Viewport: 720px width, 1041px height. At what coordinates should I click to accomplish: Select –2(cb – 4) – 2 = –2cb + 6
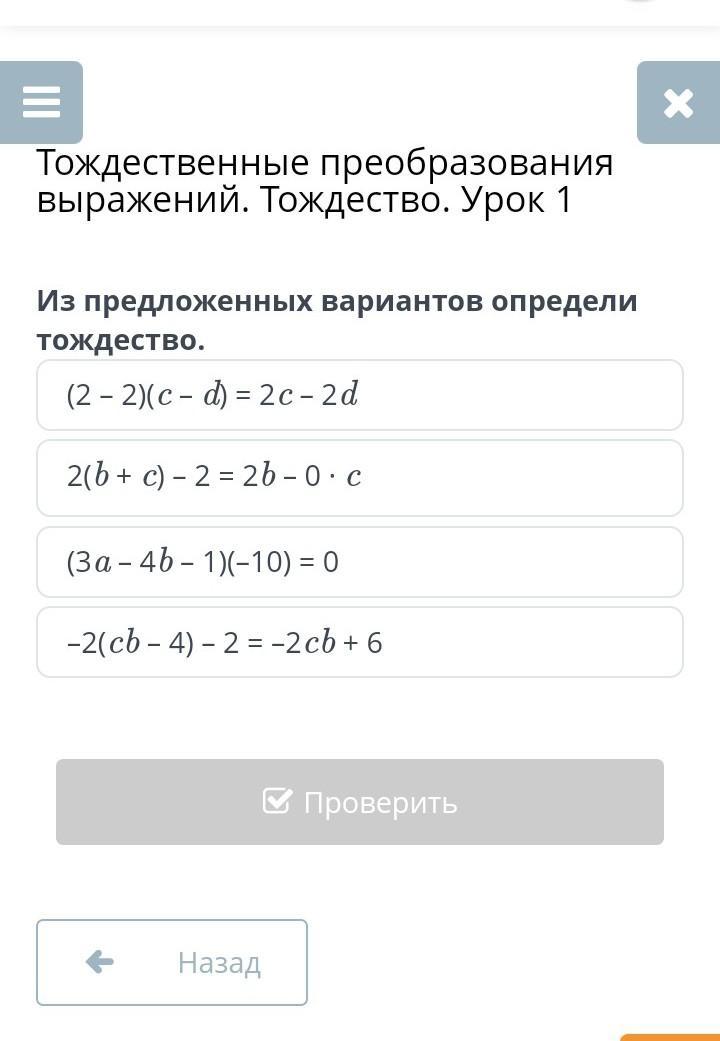pyautogui.click(x=360, y=642)
